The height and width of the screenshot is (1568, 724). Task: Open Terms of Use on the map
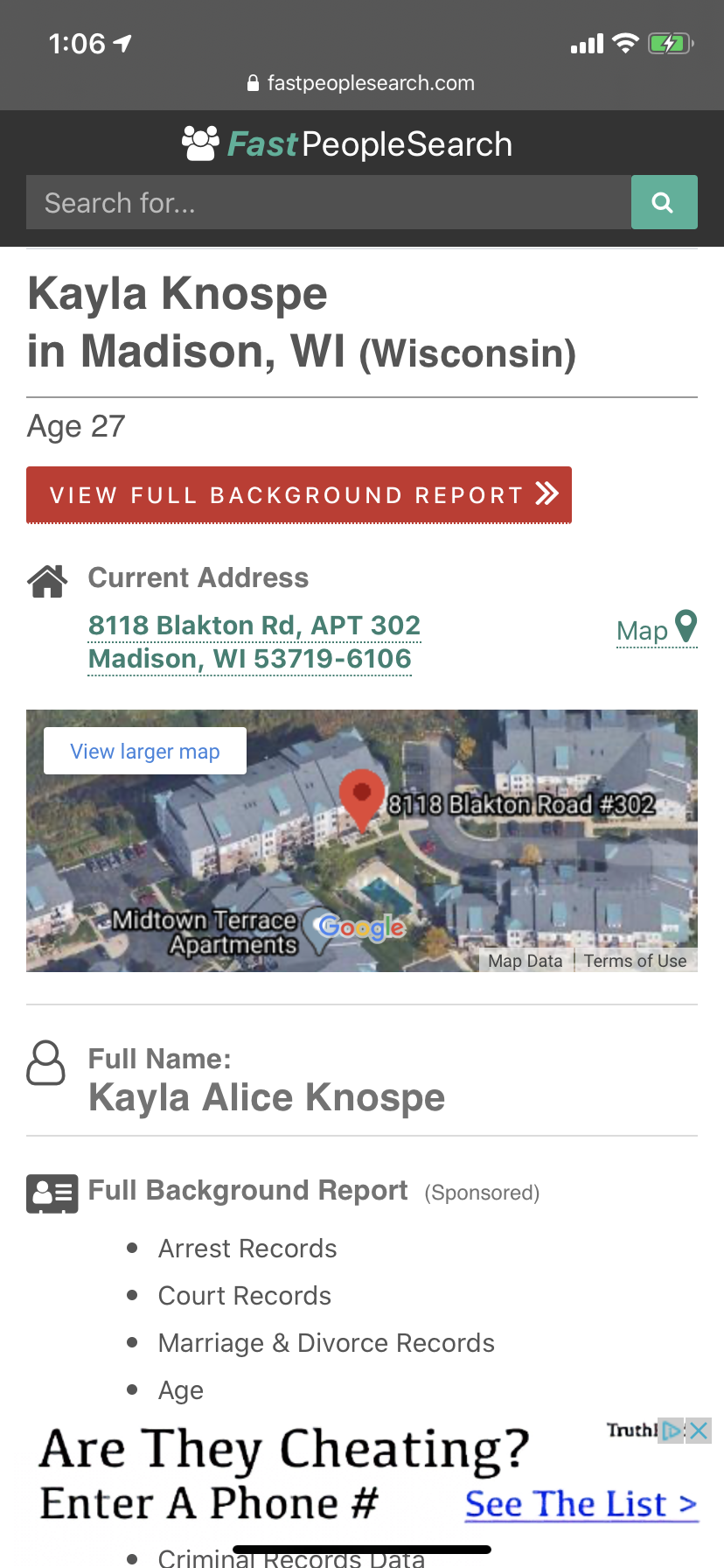coord(636,961)
